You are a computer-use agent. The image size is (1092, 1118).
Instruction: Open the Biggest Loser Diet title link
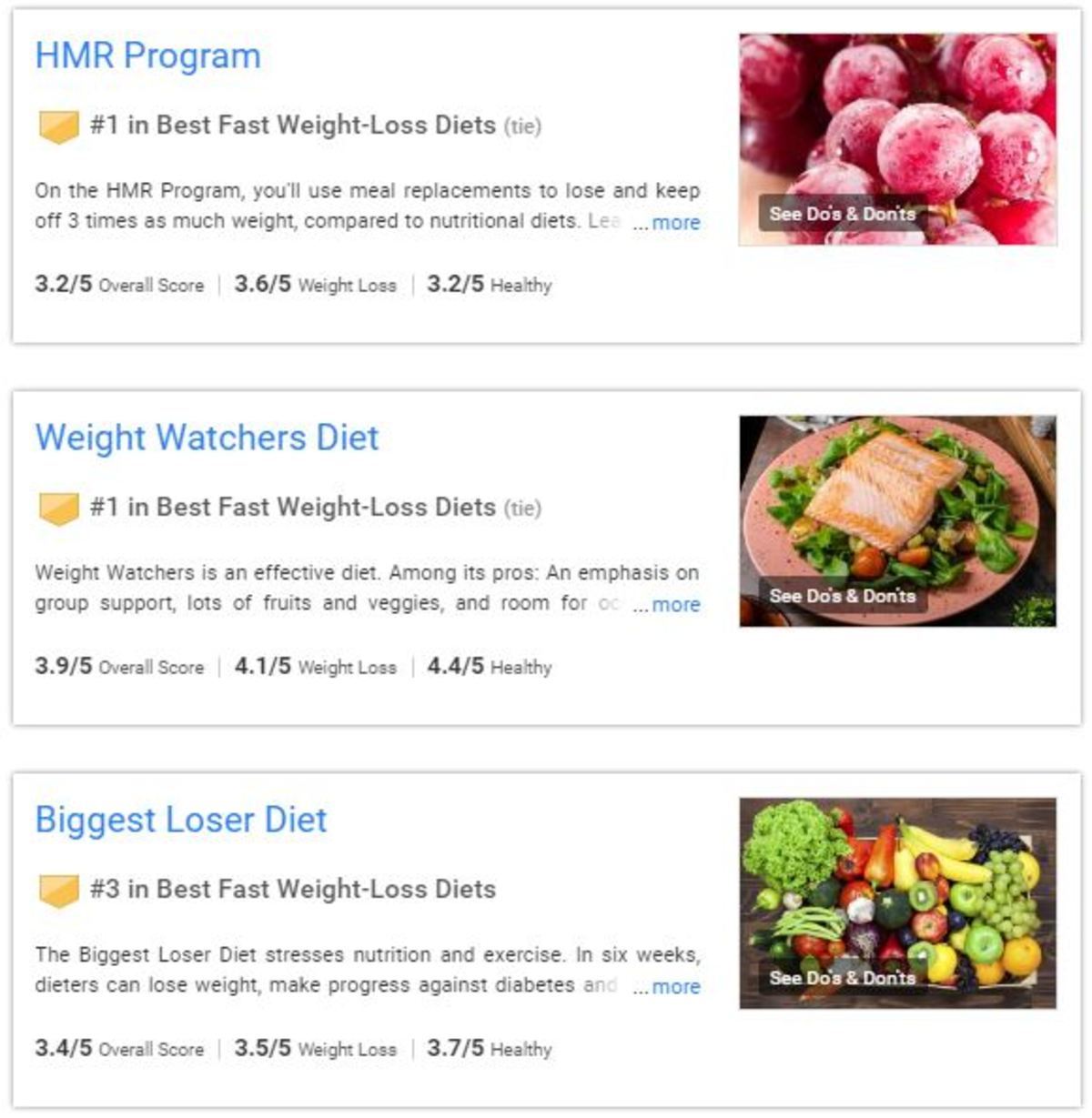[x=180, y=821]
